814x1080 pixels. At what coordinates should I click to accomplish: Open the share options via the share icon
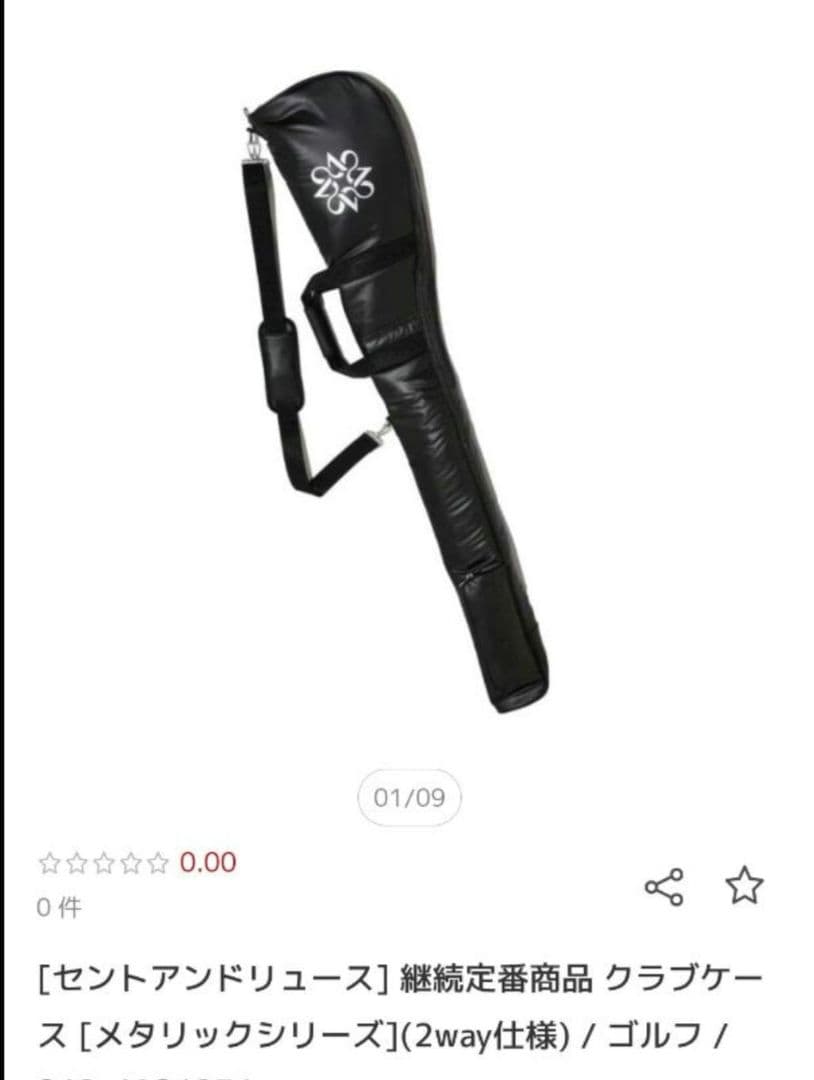point(664,885)
